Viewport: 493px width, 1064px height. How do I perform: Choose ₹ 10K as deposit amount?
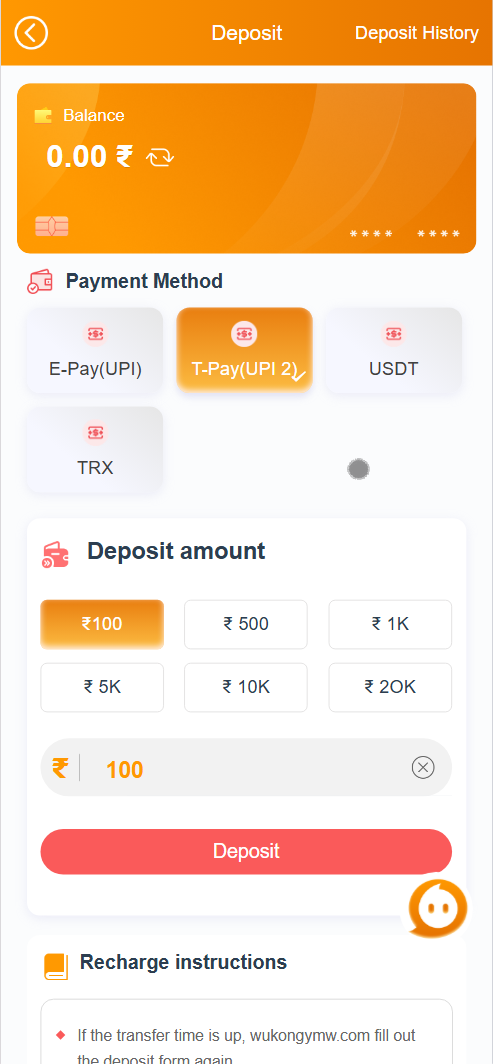tap(246, 687)
